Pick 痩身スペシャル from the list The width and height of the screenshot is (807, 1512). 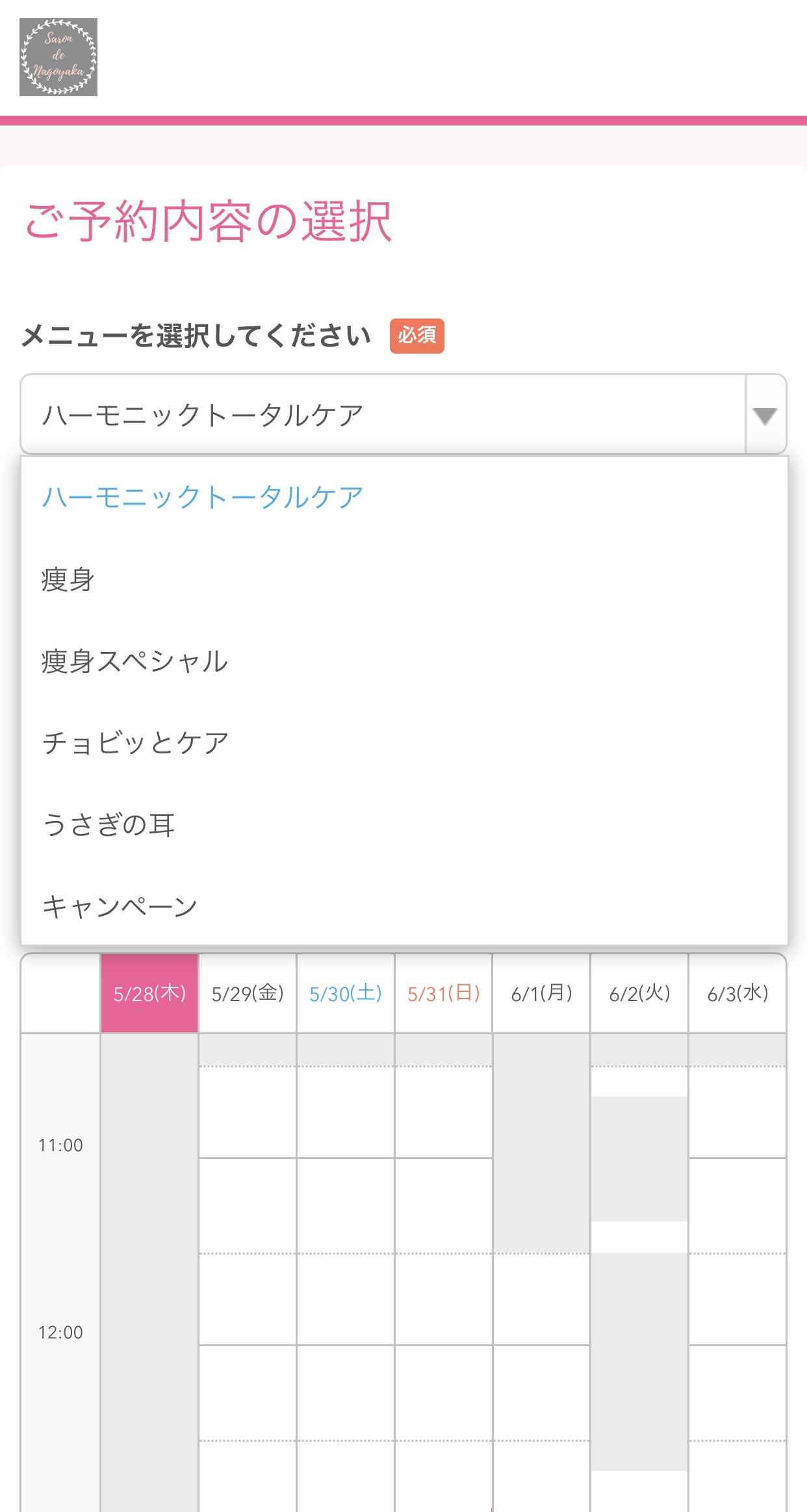pos(404,661)
